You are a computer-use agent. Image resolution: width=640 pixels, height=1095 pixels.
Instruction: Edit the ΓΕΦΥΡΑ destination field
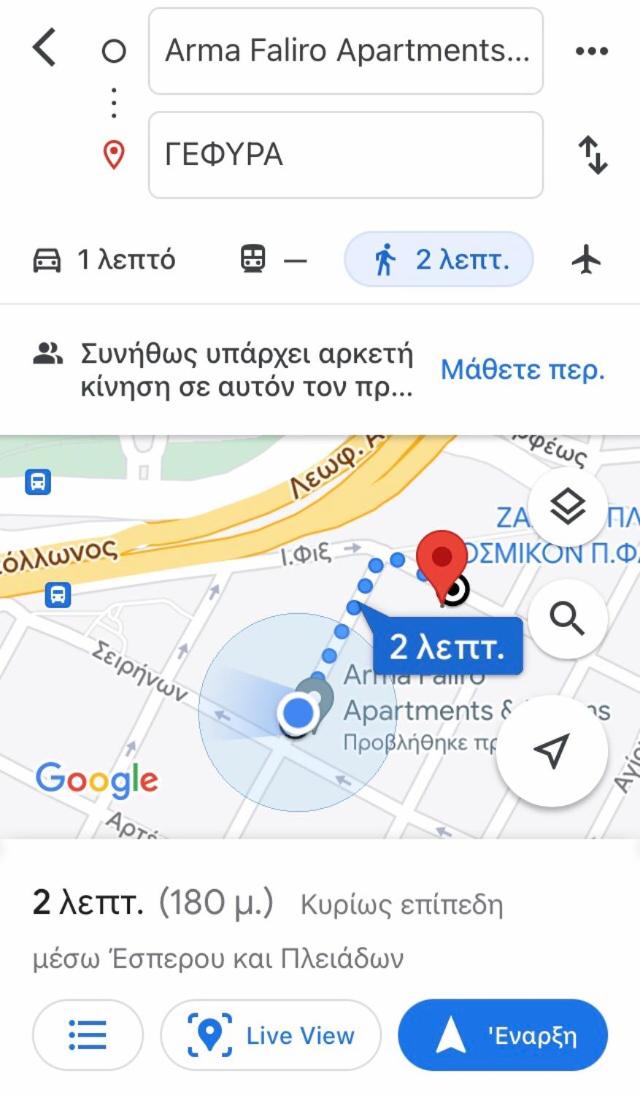[346, 155]
